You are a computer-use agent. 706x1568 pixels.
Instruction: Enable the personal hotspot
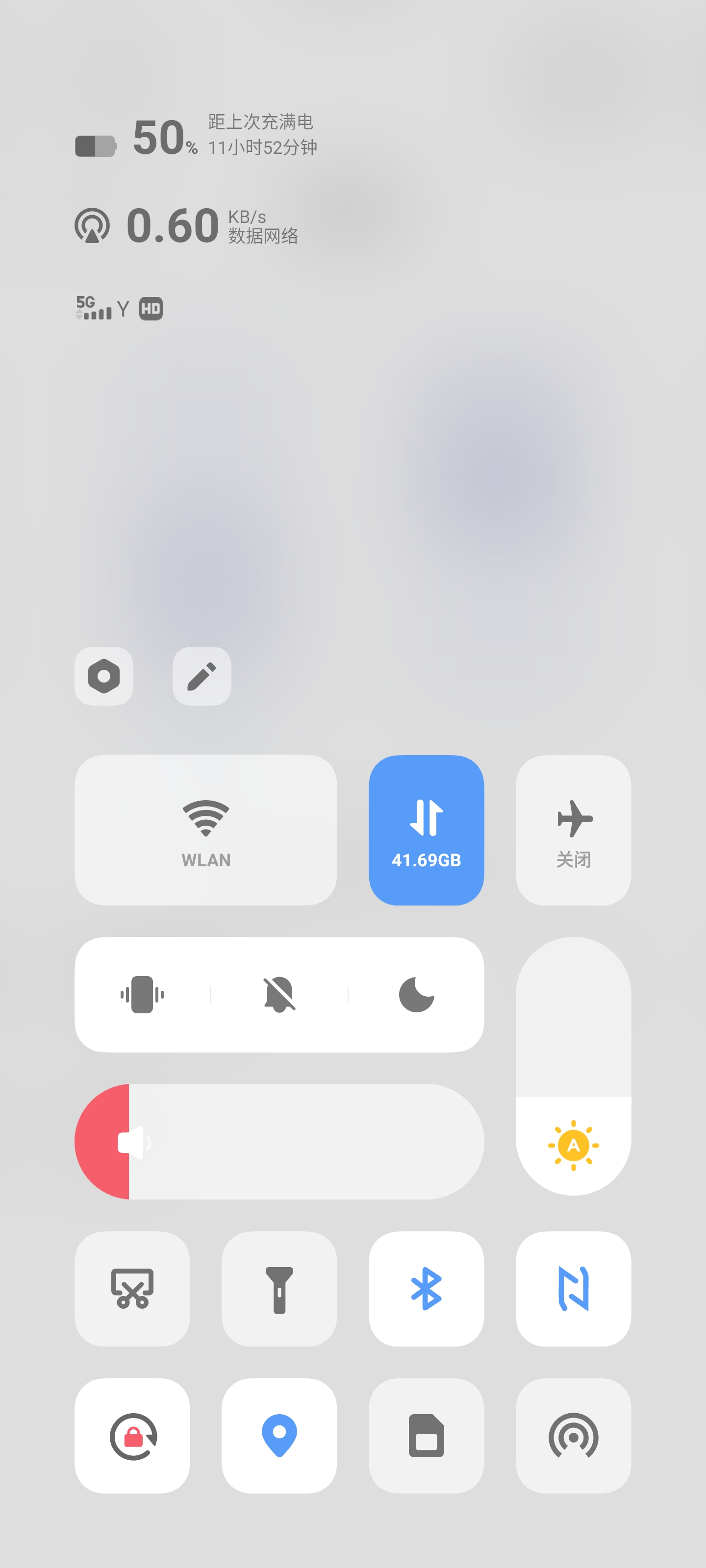(573, 1435)
